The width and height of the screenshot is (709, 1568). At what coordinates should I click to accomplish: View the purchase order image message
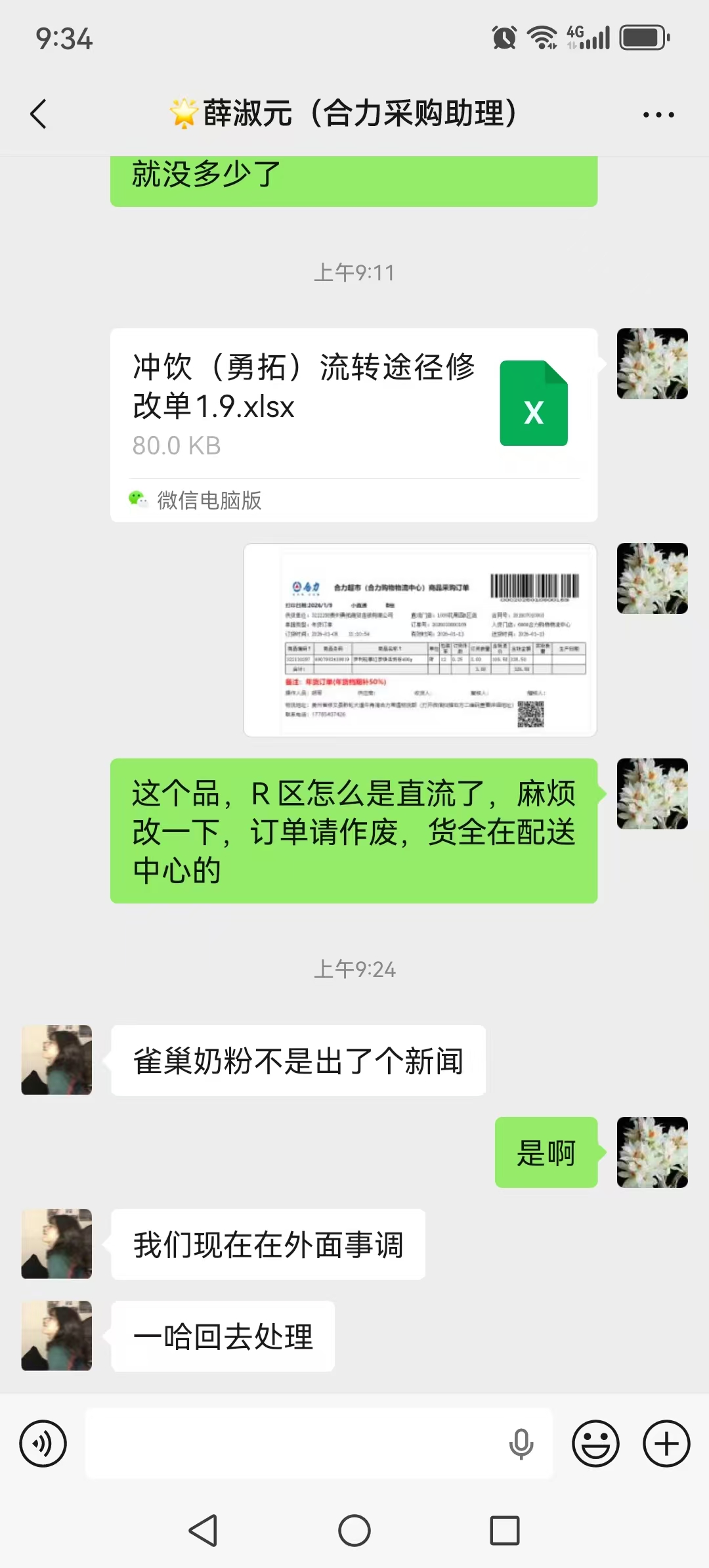(x=419, y=640)
